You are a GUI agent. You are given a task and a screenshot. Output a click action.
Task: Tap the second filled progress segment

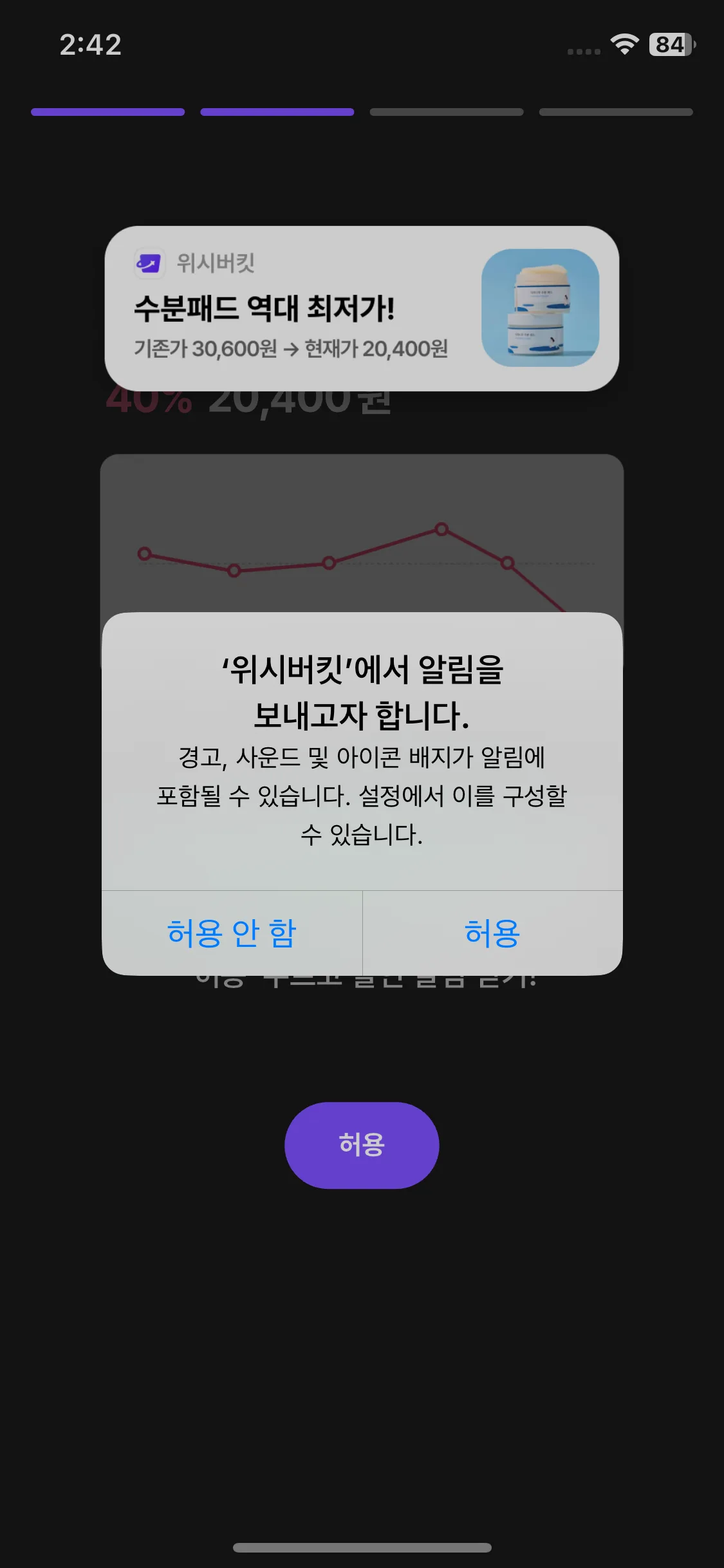[x=277, y=111]
